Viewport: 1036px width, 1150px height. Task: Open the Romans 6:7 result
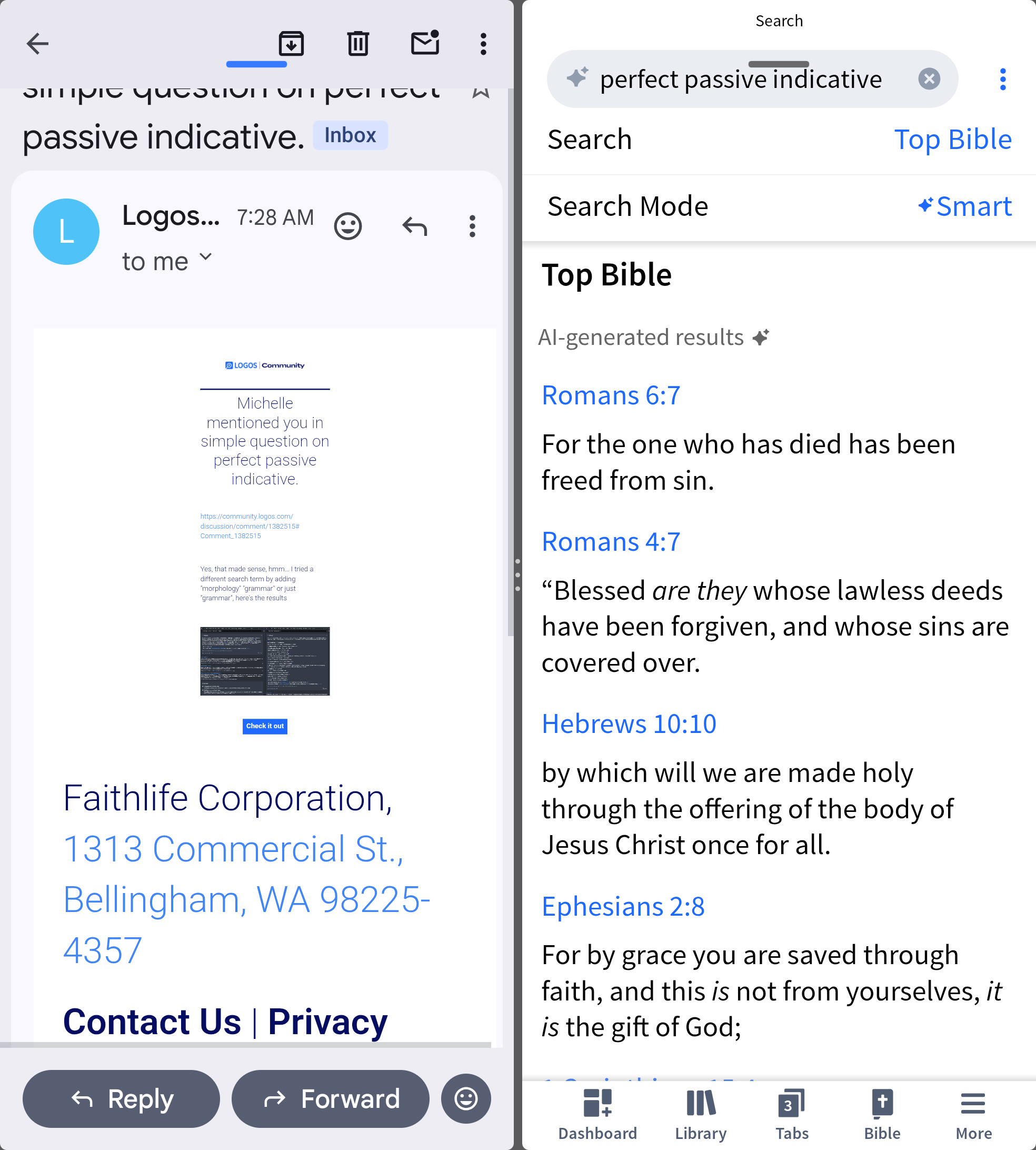[611, 395]
